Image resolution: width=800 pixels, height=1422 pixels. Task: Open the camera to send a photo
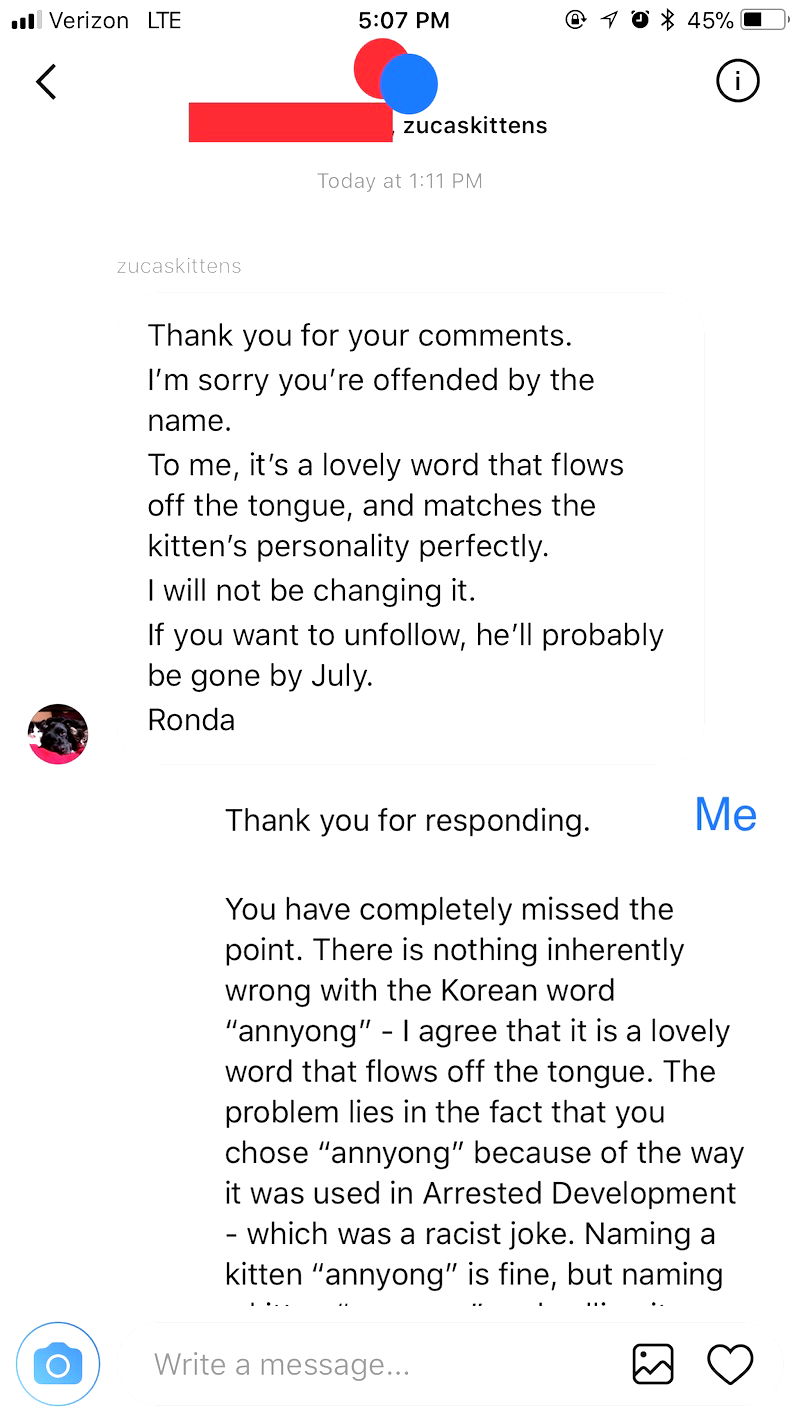pyautogui.click(x=58, y=1364)
